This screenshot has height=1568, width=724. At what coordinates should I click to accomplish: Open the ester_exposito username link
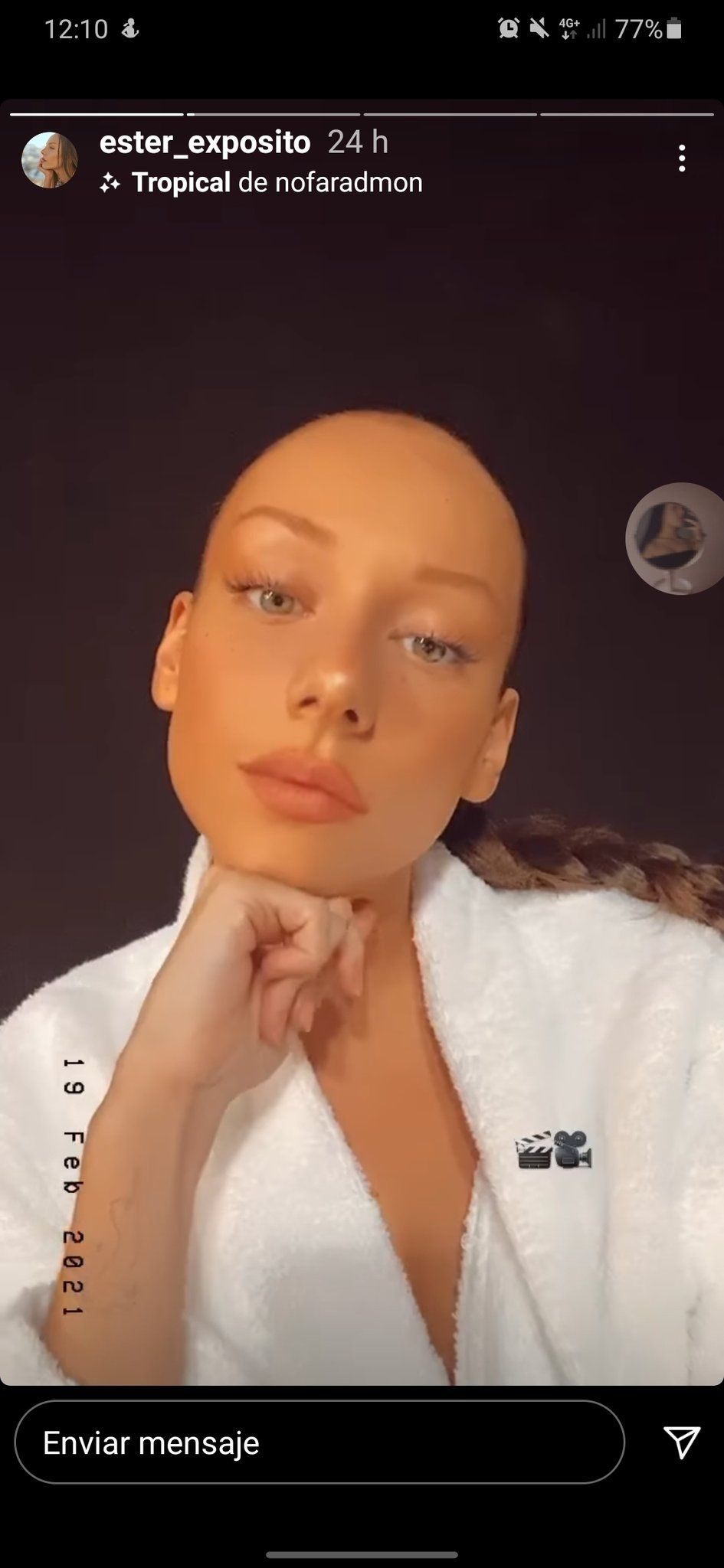click(x=205, y=142)
